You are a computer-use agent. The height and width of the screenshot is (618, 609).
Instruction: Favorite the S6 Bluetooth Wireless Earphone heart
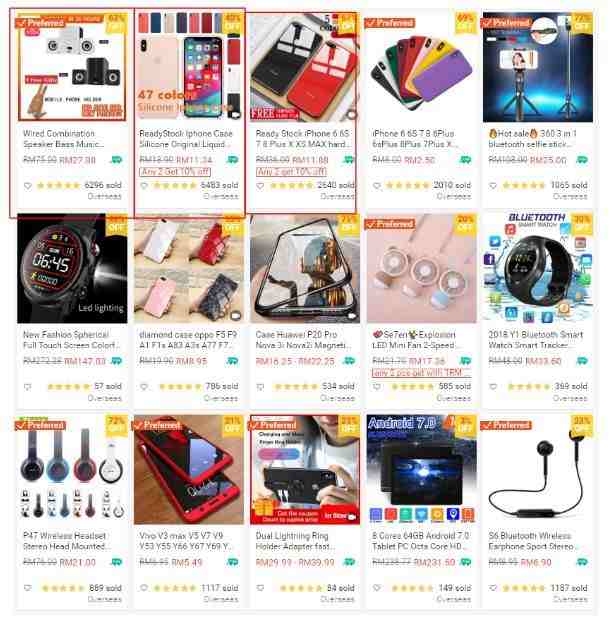pyautogui.click(x=492, y=588)
